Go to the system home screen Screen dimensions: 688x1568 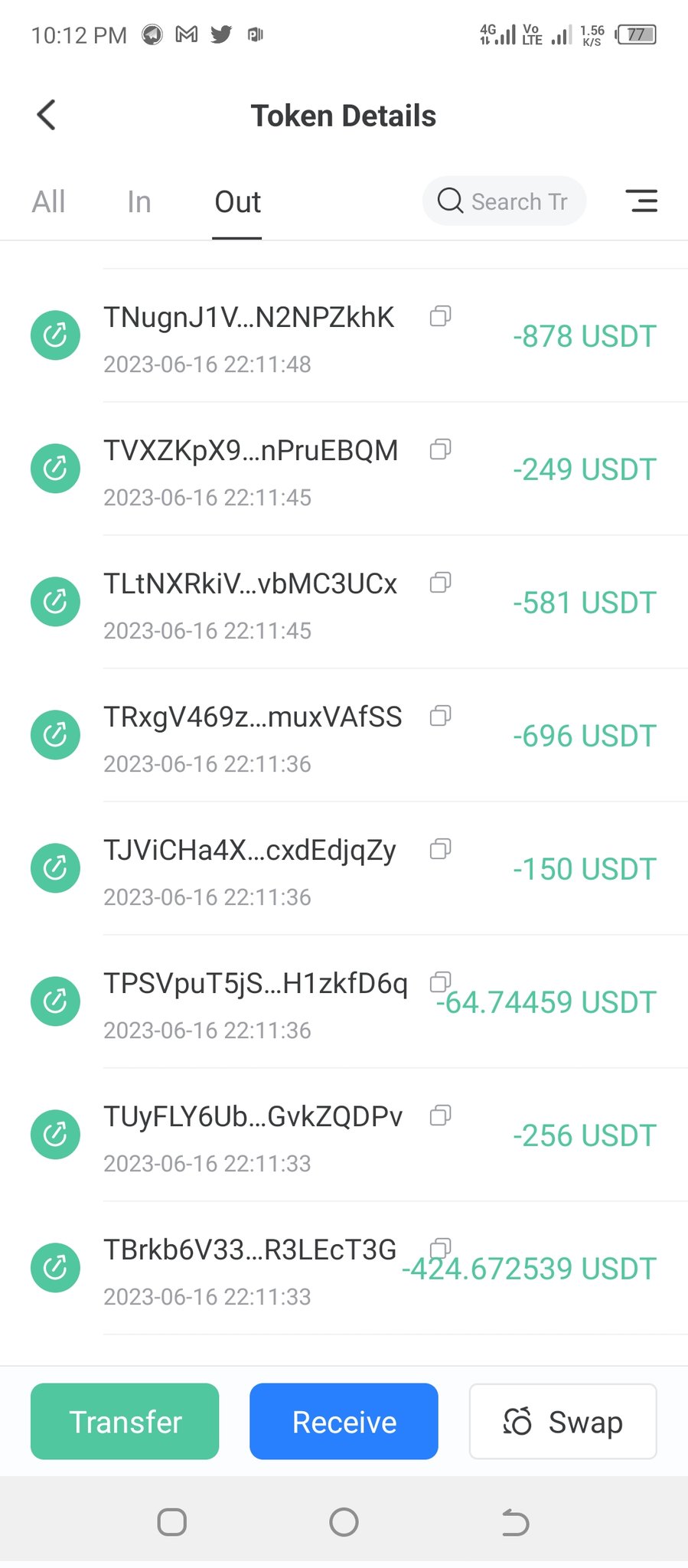(344, 1522)
